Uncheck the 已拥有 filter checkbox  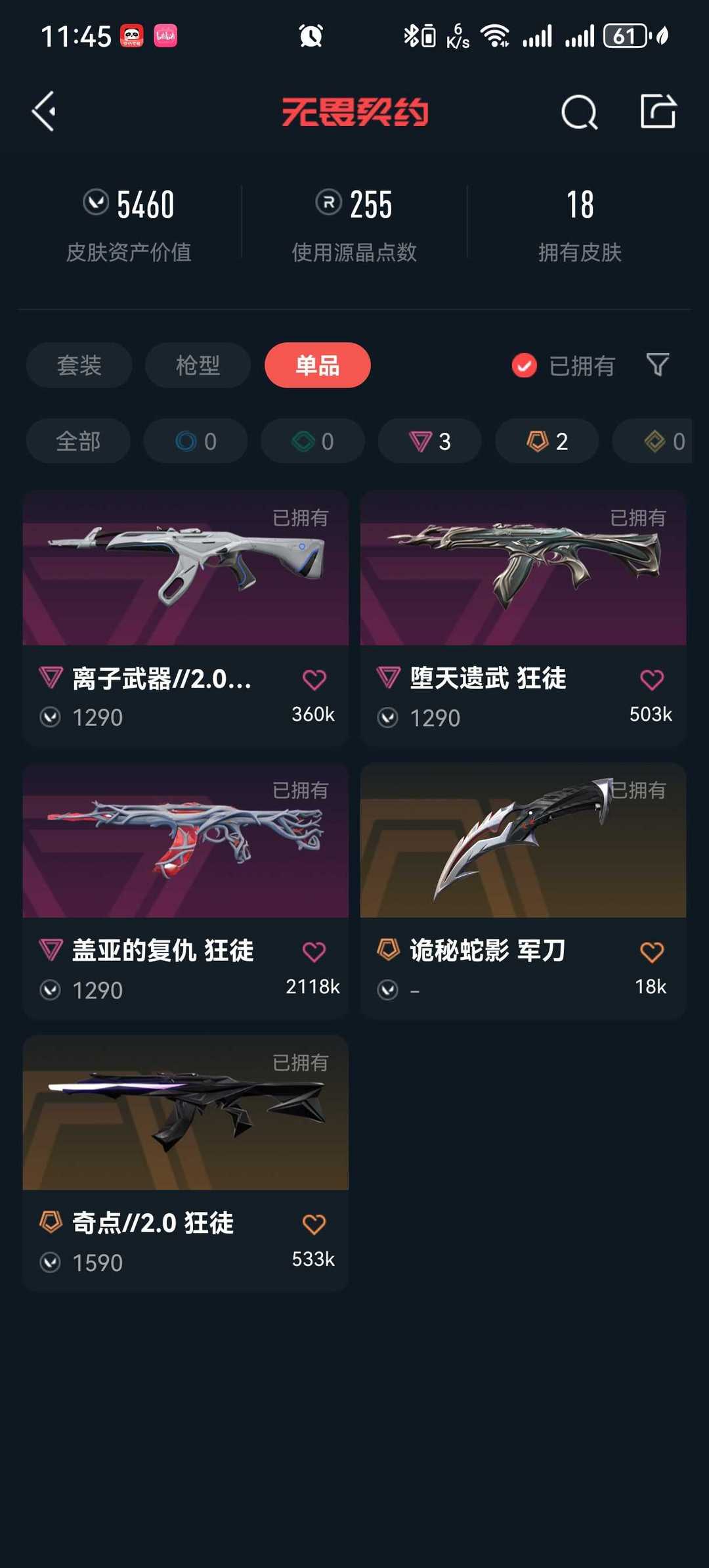pos(524,366)
